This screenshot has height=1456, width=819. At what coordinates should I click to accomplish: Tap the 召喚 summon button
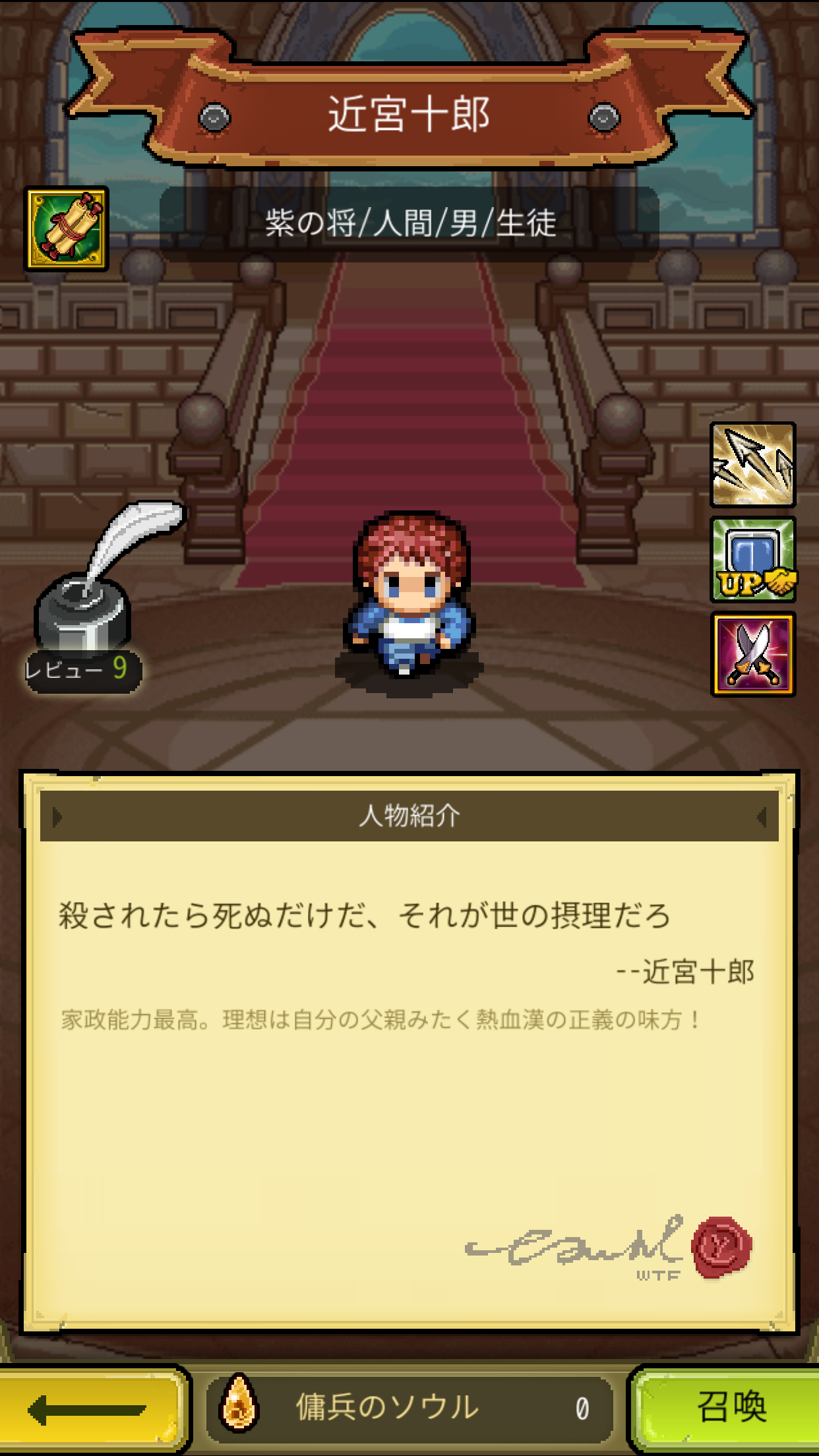[x=729, y=1408]
